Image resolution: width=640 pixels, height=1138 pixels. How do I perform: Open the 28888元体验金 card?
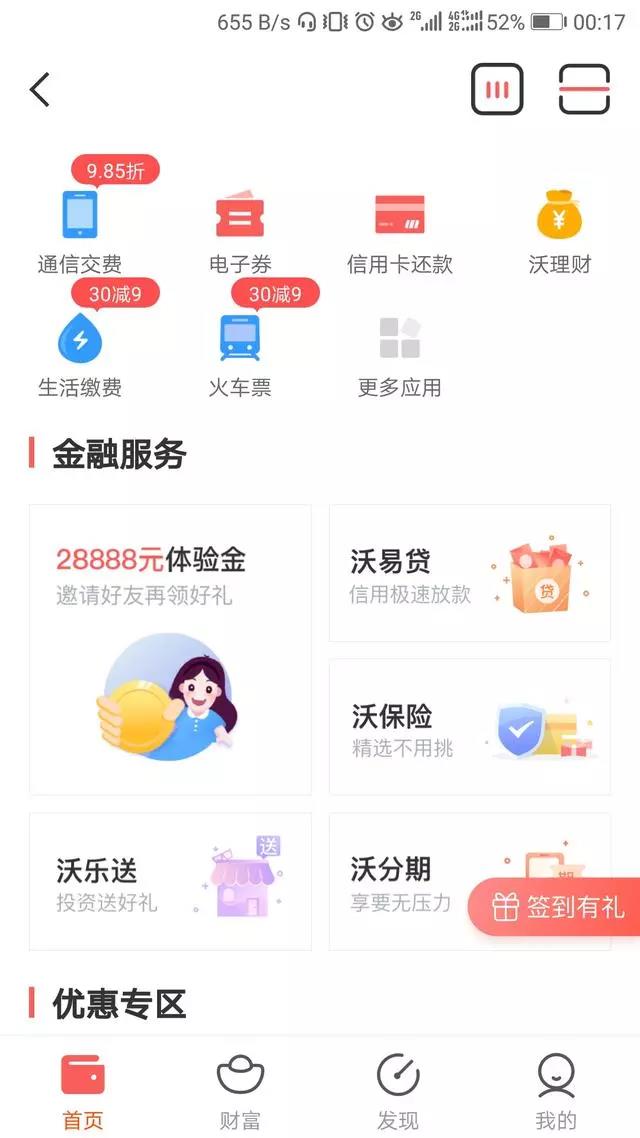(170, 650)
